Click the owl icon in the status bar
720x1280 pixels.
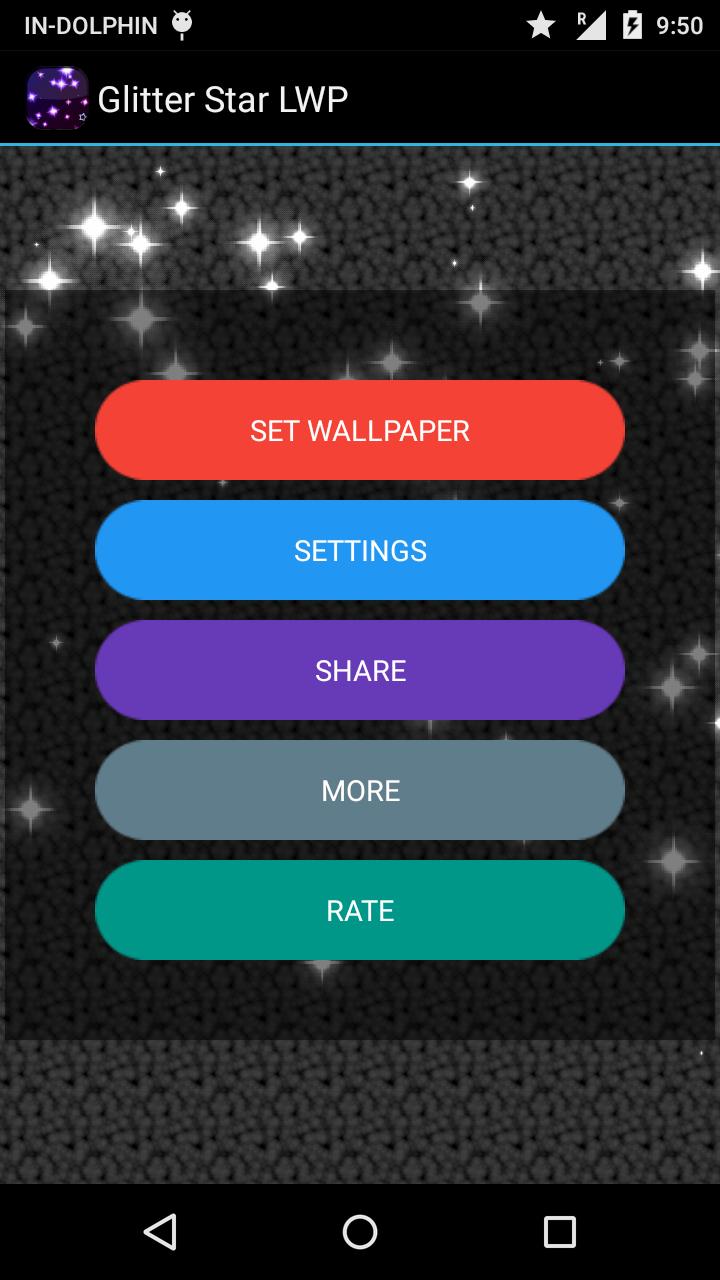(x=183, y=24)
